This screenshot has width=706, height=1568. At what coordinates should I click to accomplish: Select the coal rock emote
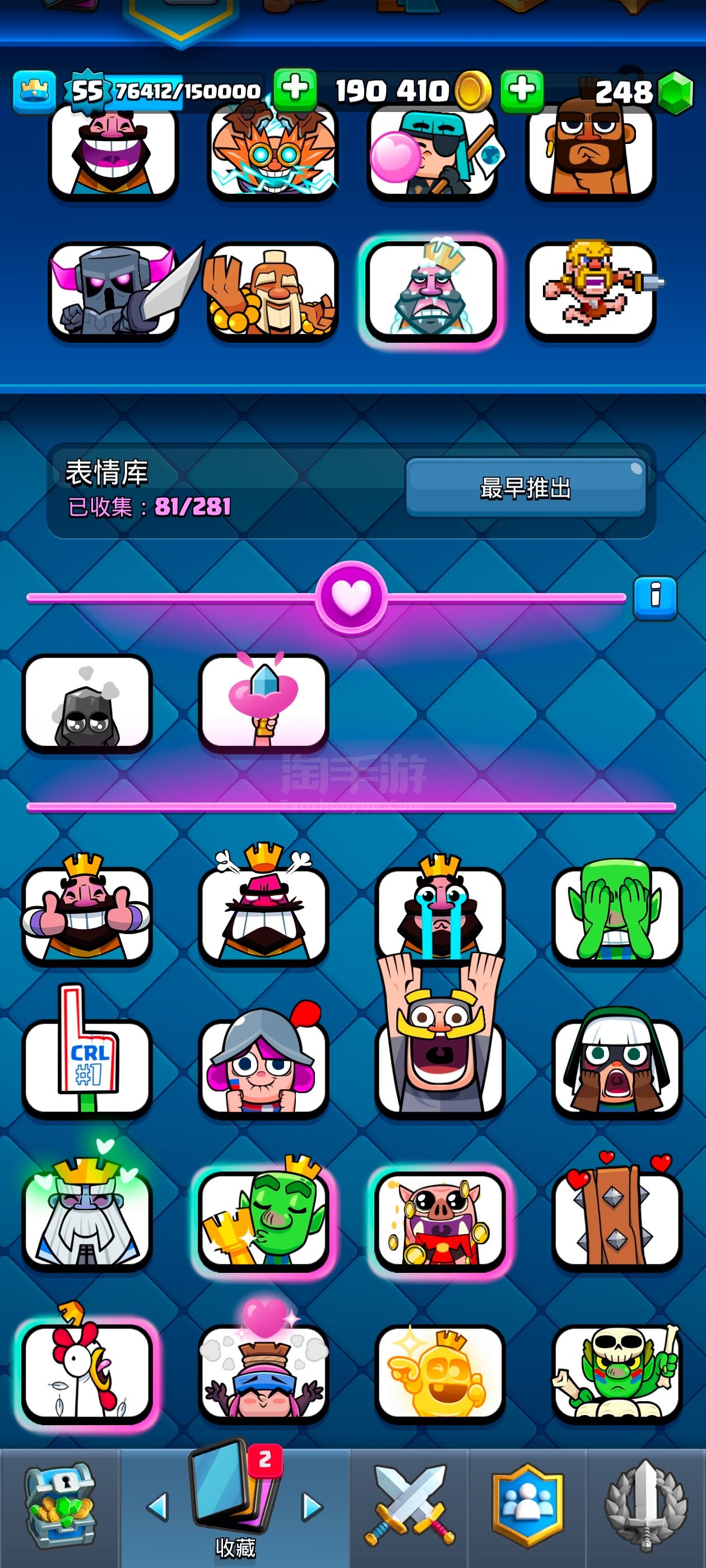point(87,704)
